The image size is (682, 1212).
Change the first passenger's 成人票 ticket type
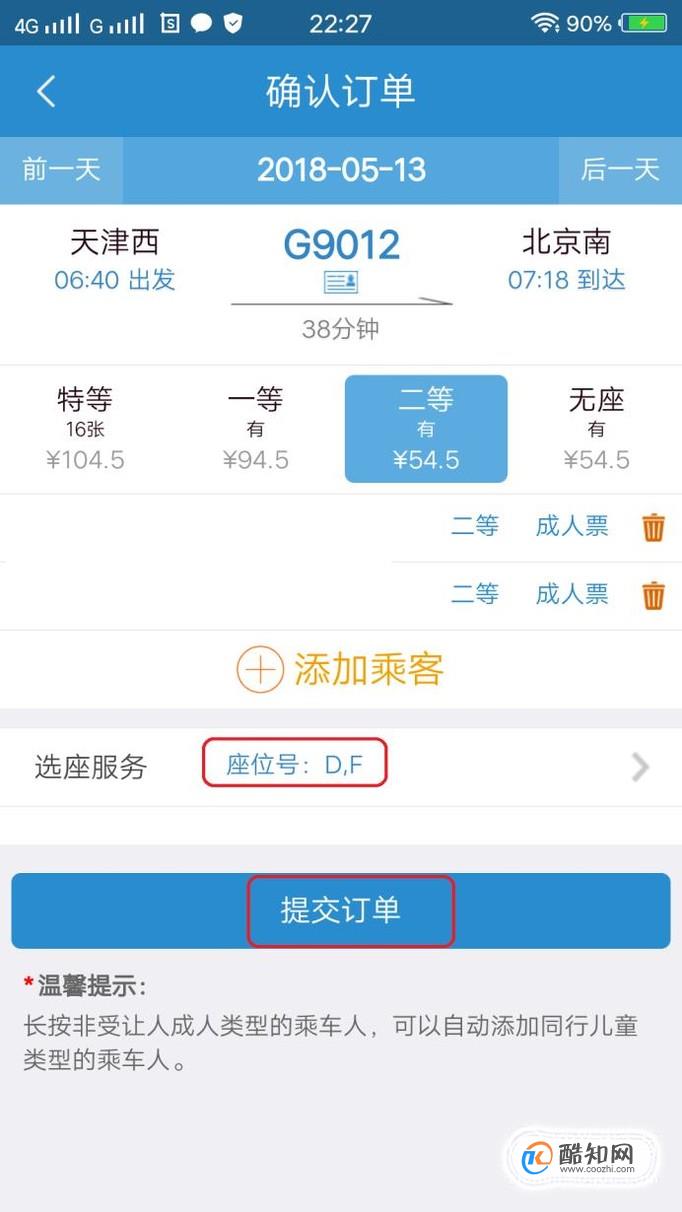[x=572, y=526]
